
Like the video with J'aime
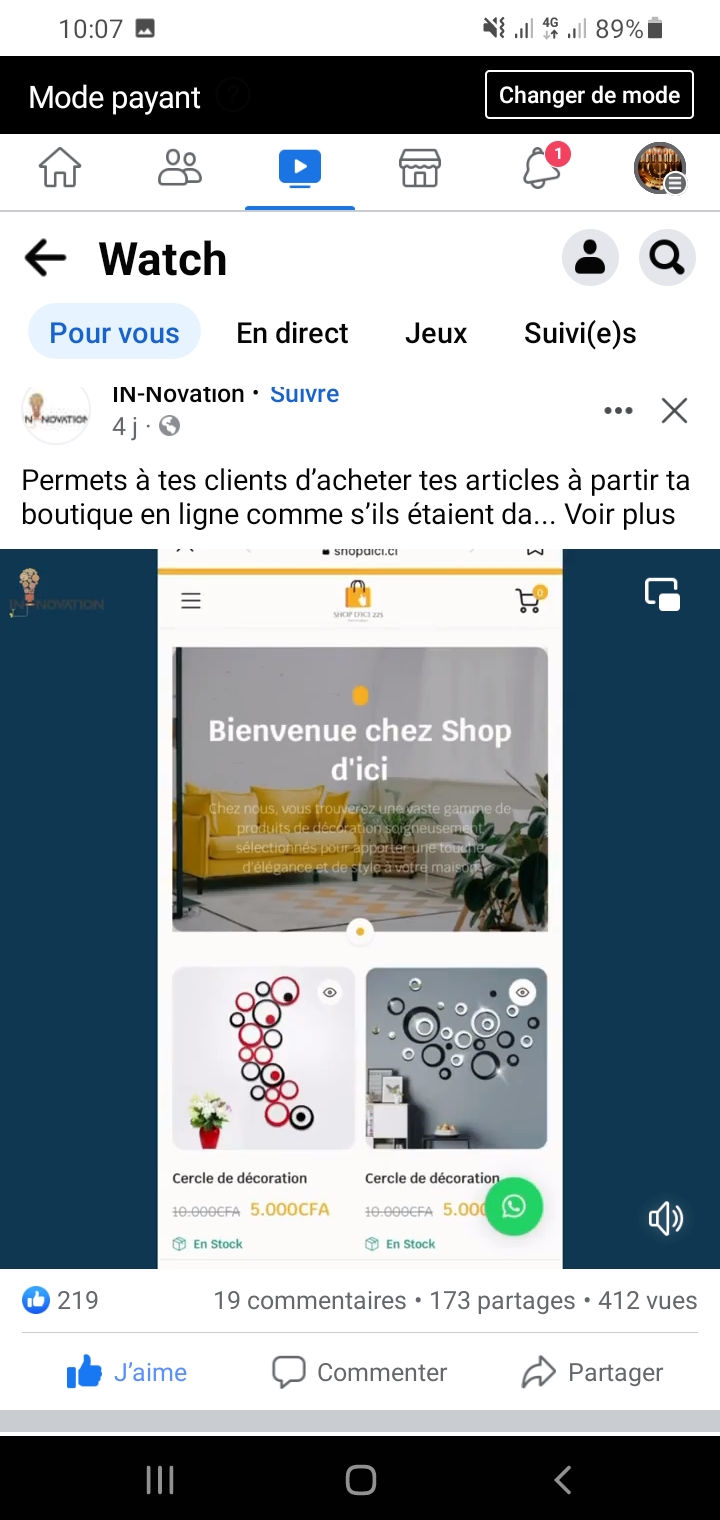pyautogui.click(x=127, y=1373)
